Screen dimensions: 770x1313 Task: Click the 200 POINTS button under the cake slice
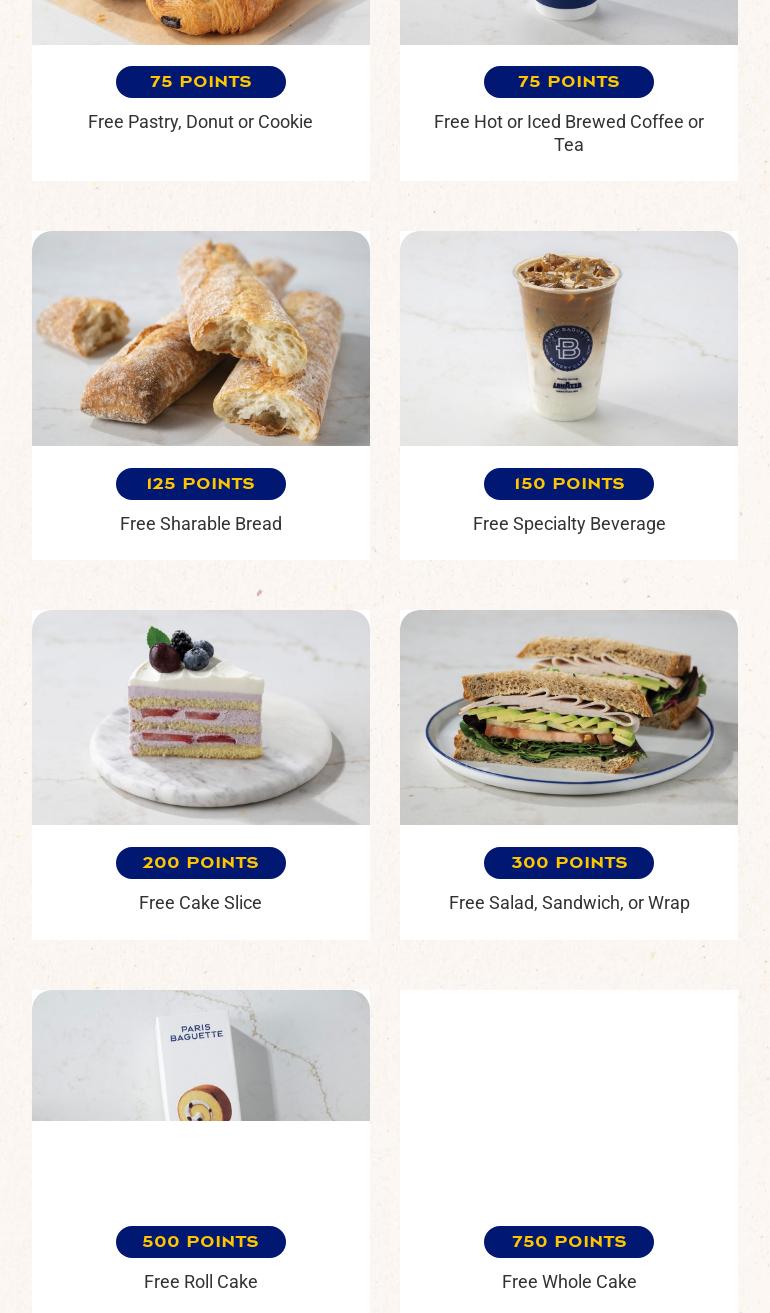pyautogui.click(x=200, y=862)
